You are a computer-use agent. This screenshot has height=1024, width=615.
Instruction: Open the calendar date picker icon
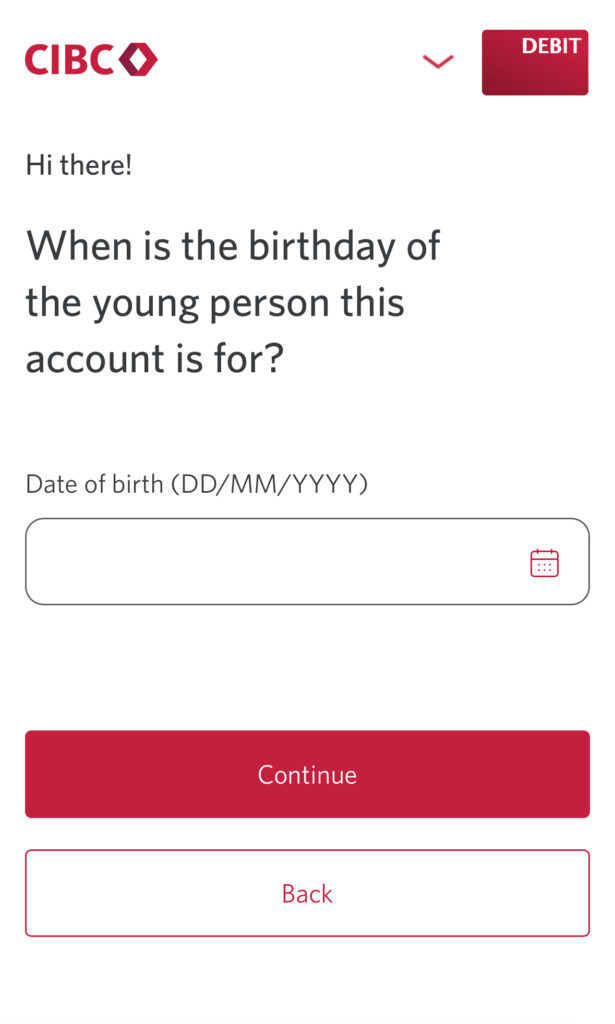point(544,563)
